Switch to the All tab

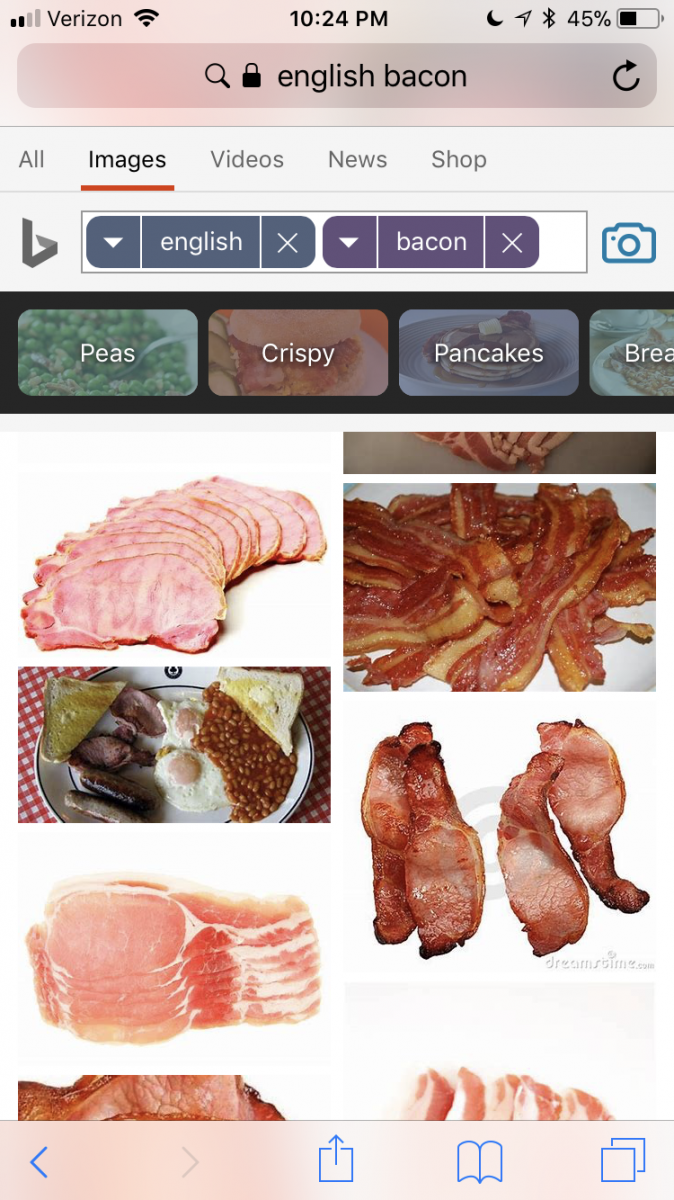point(32,160)
